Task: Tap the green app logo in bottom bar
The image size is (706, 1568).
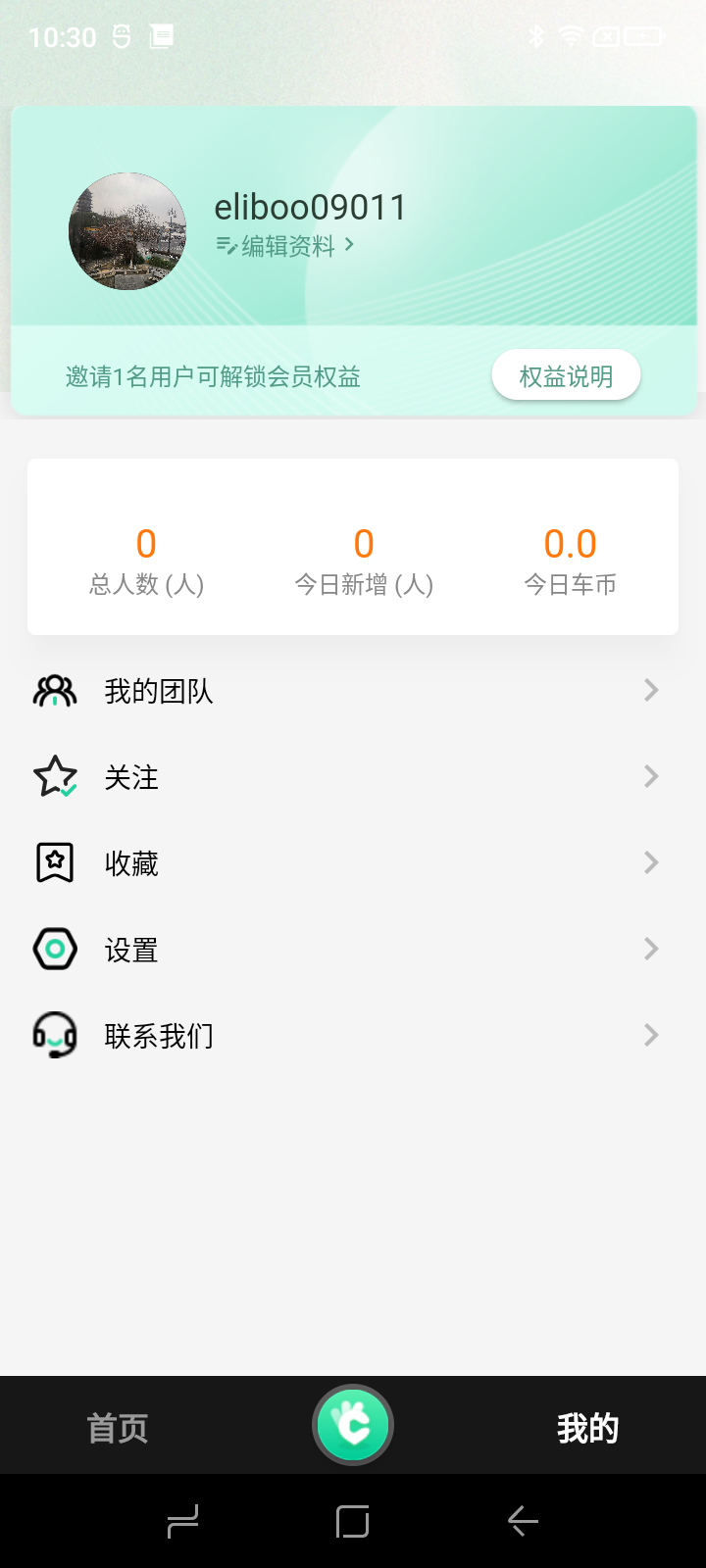Action: 353,1424
